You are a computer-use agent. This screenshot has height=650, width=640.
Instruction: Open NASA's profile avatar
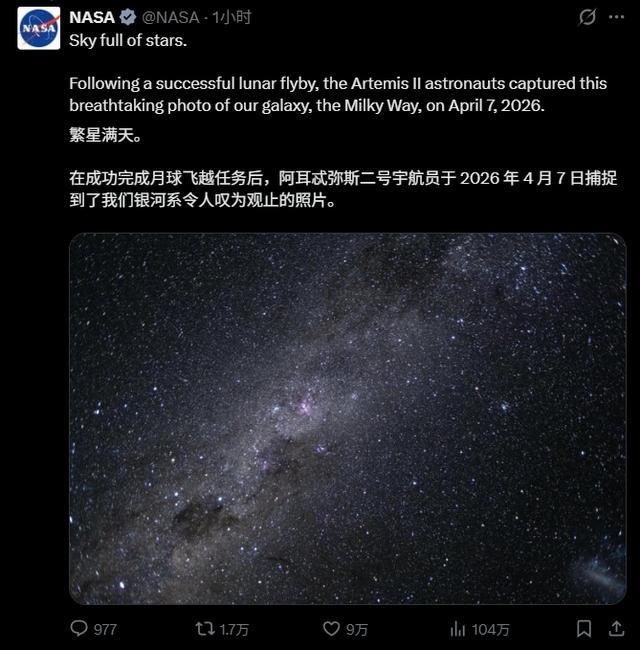[38, 28]
